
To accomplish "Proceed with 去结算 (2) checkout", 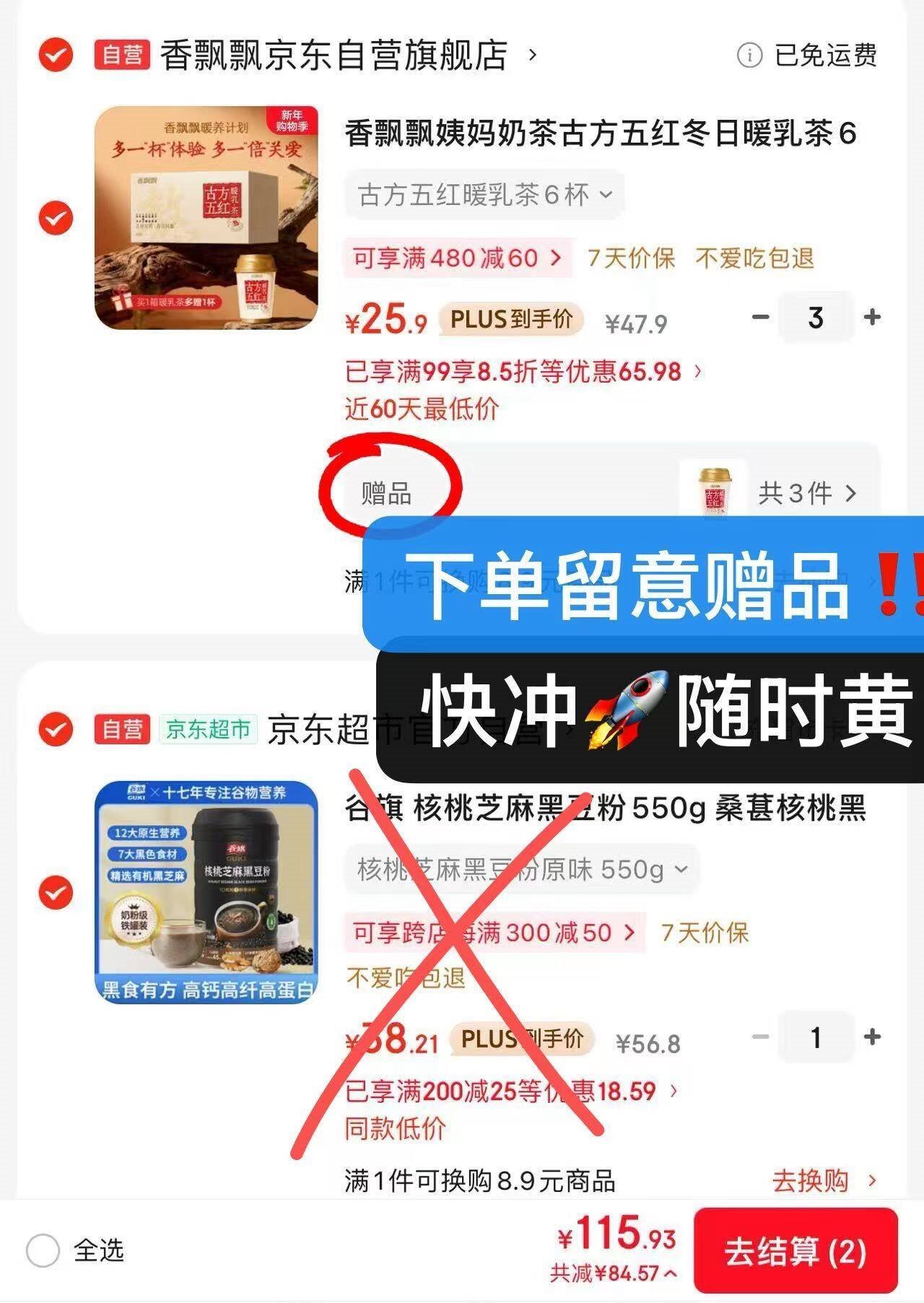I will [x=795, y=1251].
